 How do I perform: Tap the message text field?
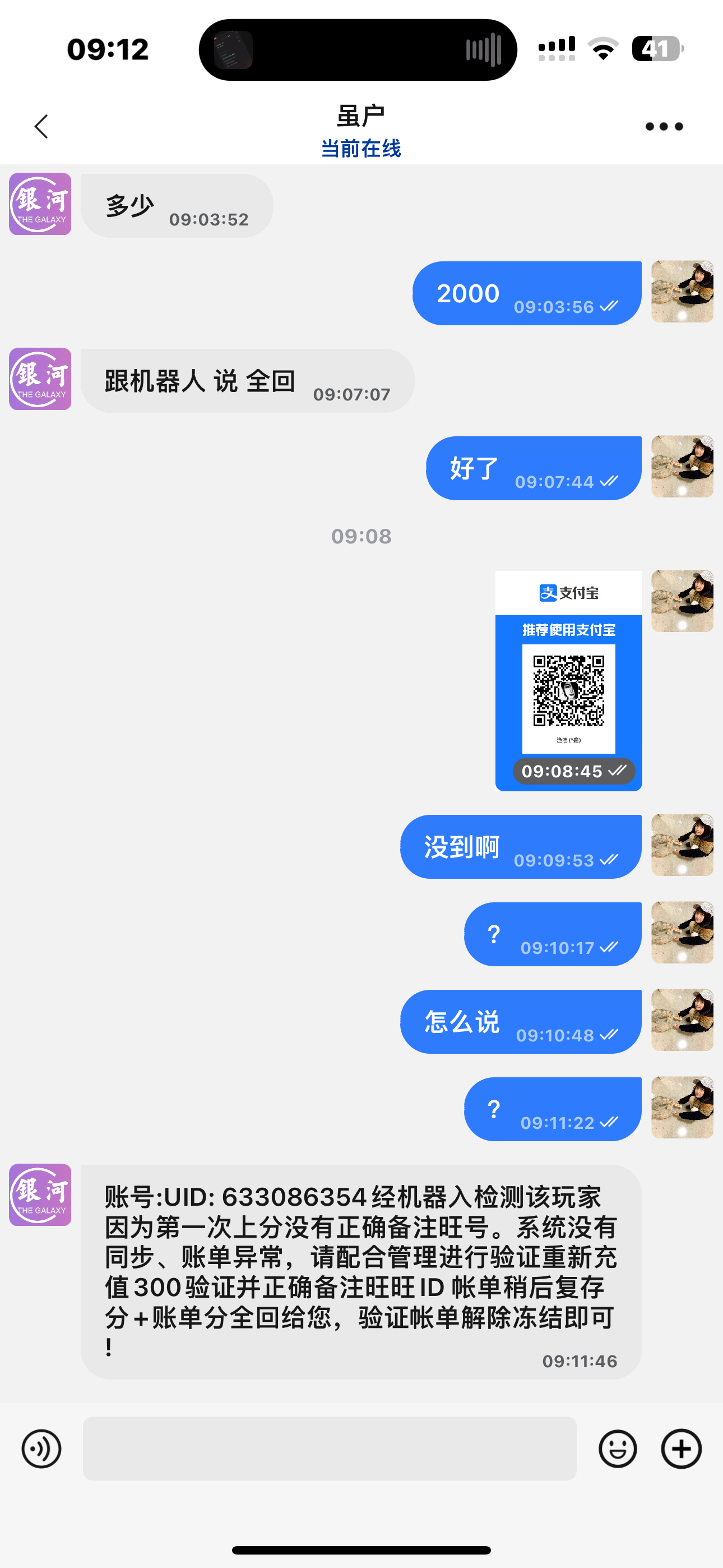329,1448
